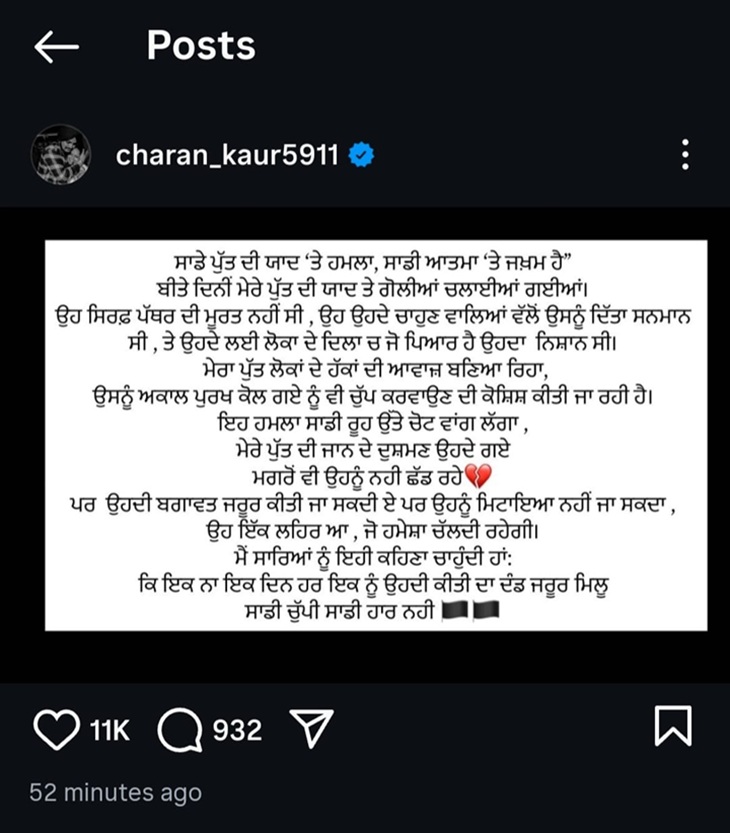
Task: Go back from the Posts screen
Action: coord(57,47)
